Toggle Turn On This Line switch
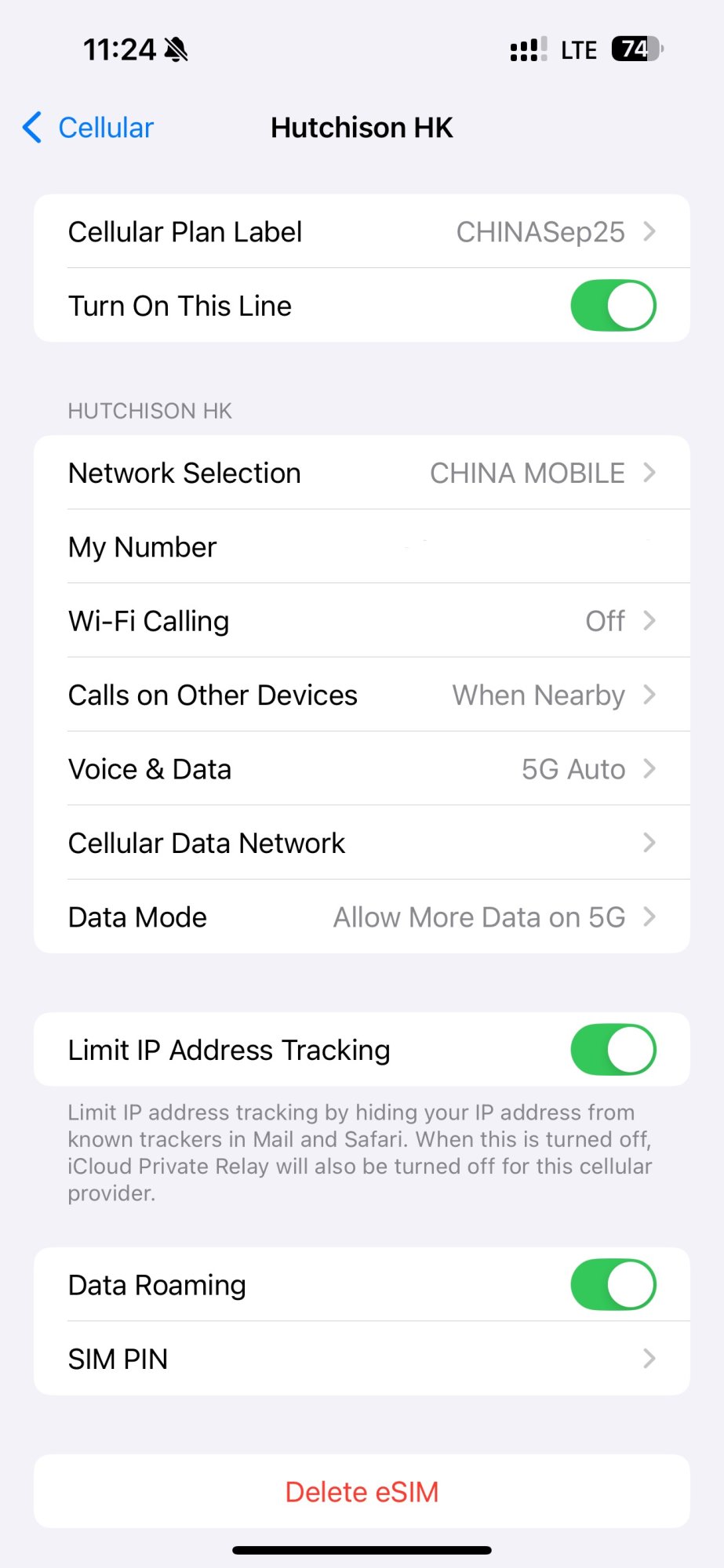The image size is (724, 1568). click(613, 306)
